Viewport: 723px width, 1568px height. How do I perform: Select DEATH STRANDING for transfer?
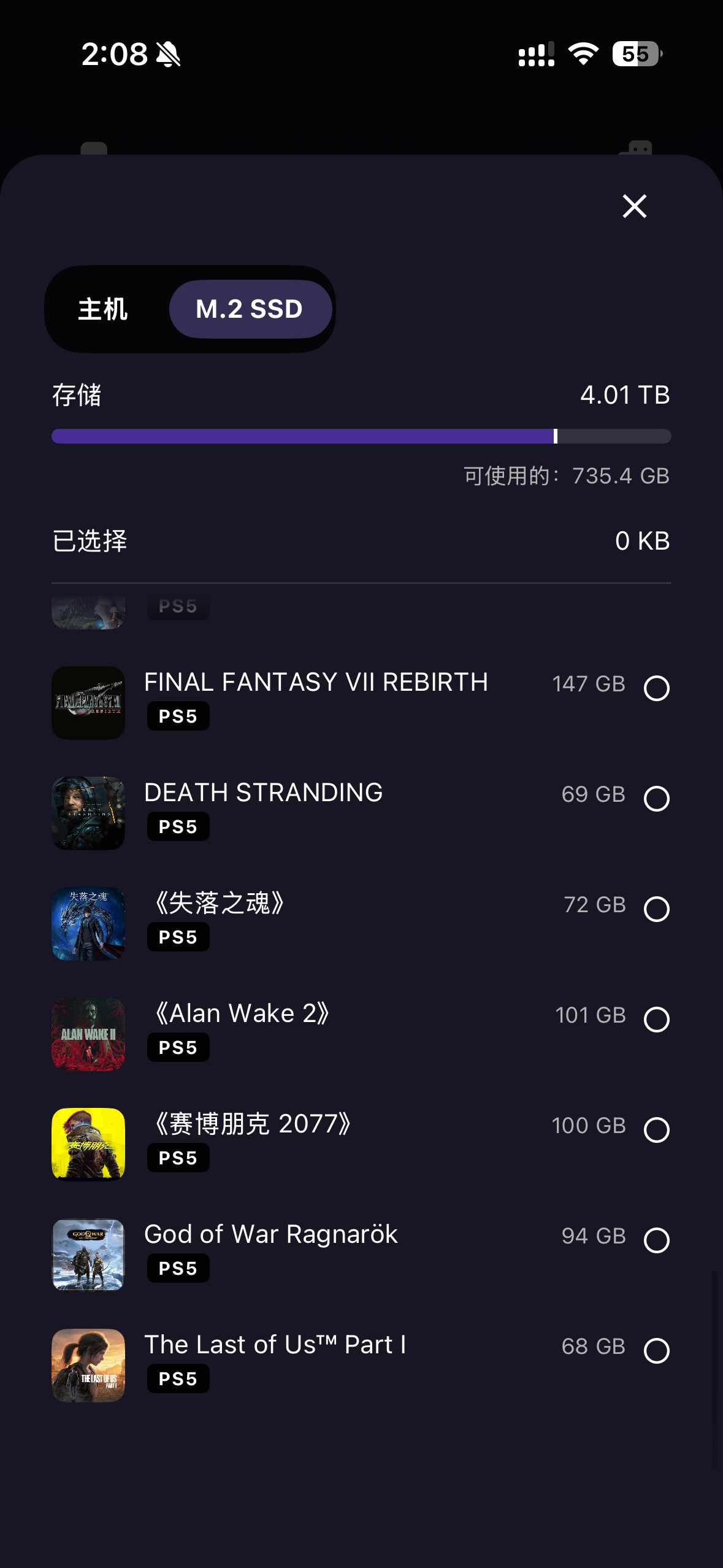pyautogui.click(x=656, y=799)
